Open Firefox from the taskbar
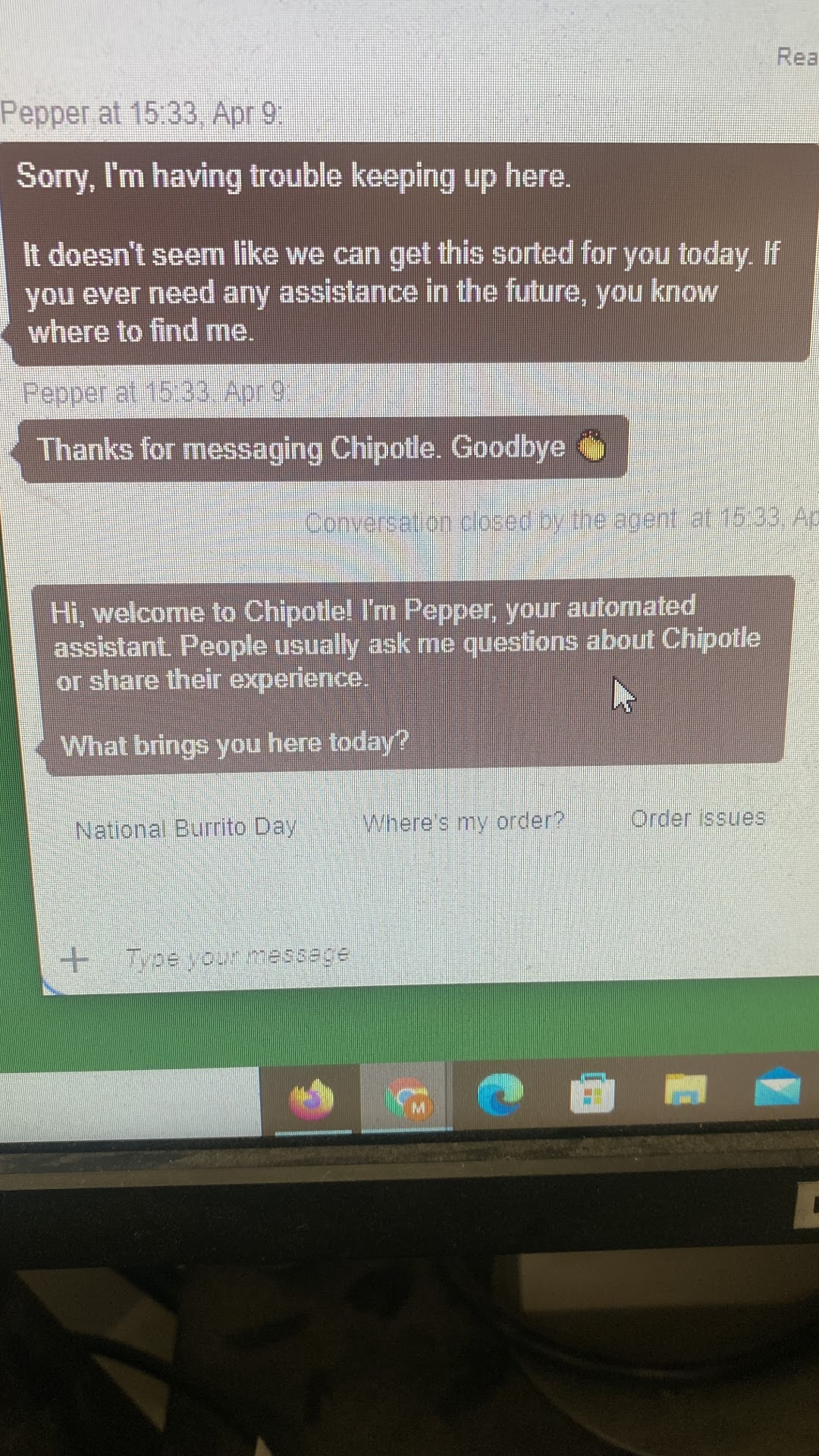Screen dimensions: 819x1456 pos(312,1100)
